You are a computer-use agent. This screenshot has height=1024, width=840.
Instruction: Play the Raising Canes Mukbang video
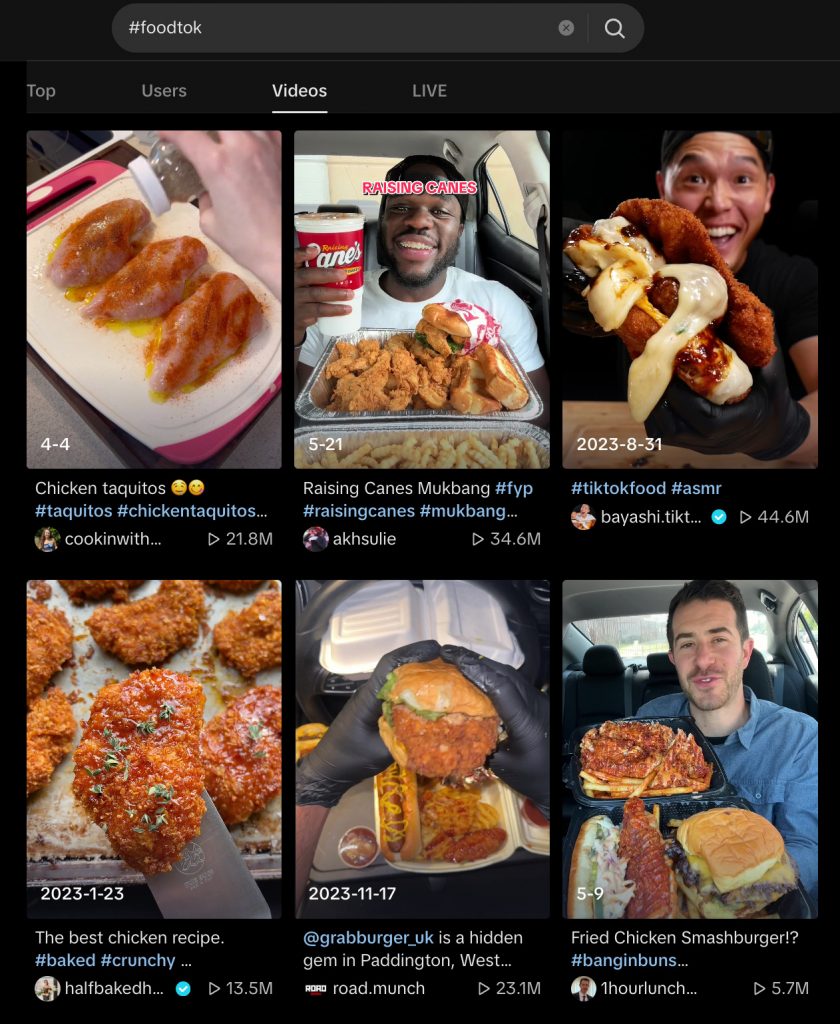click(x=421, y=299)
